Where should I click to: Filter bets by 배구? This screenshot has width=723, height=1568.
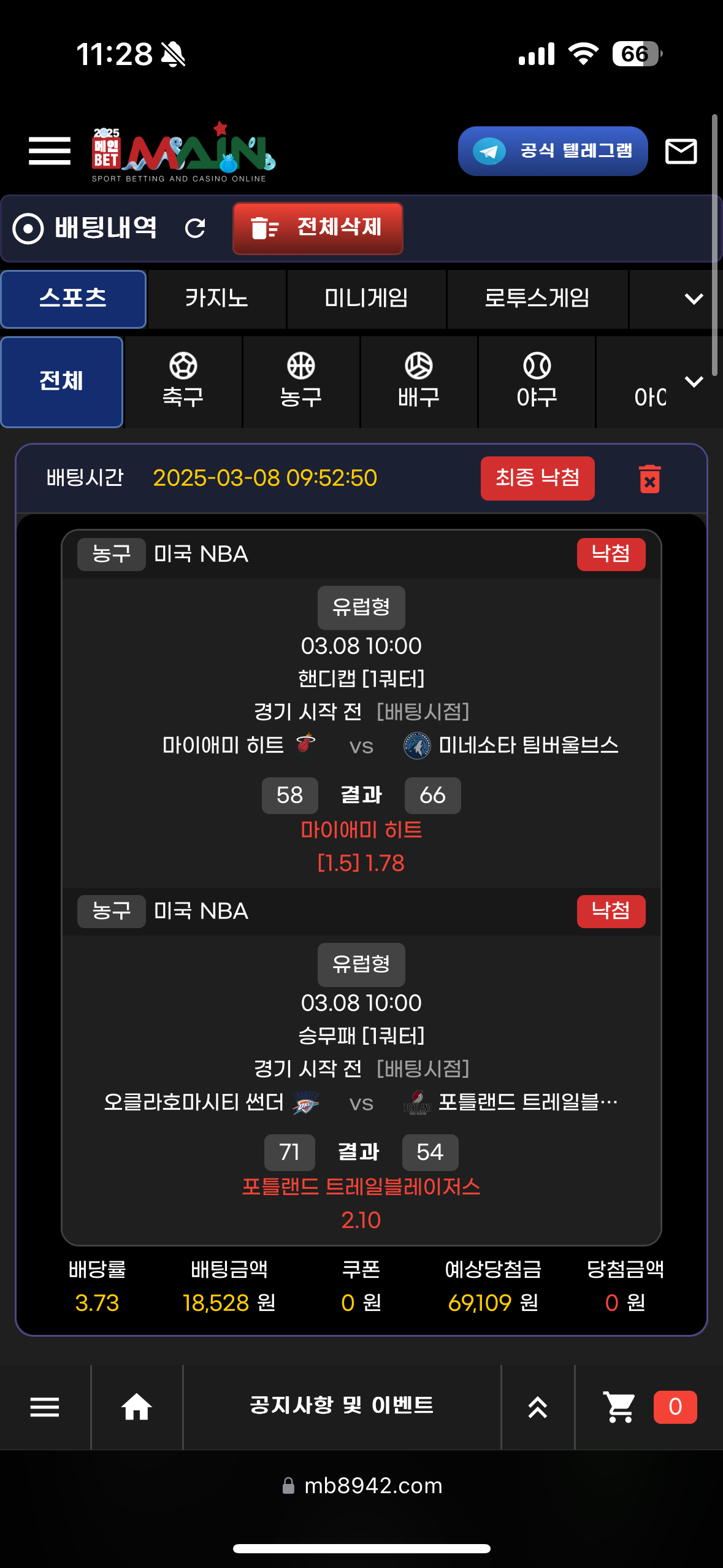419,382
